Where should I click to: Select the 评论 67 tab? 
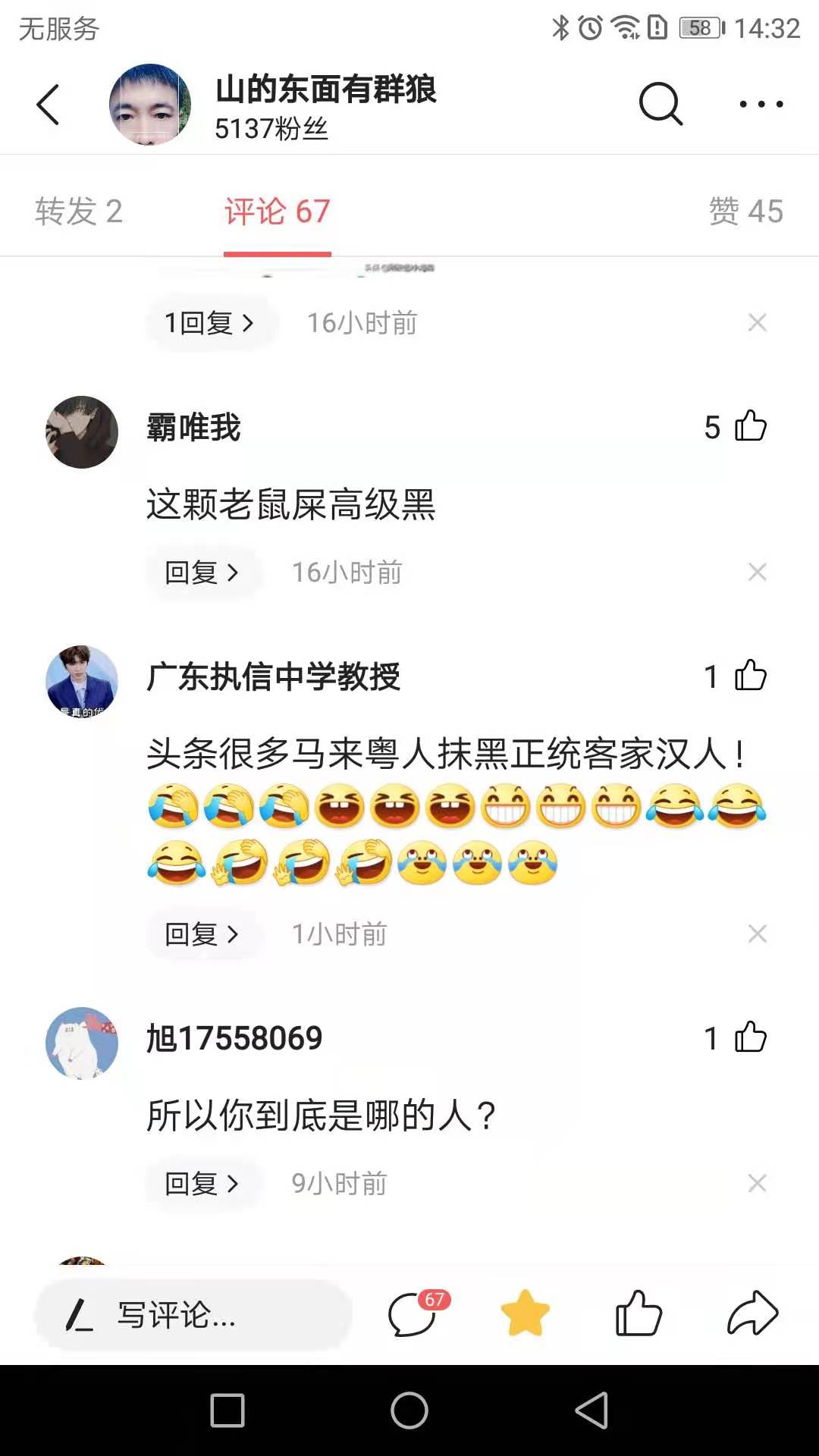[x=277, y=212]
